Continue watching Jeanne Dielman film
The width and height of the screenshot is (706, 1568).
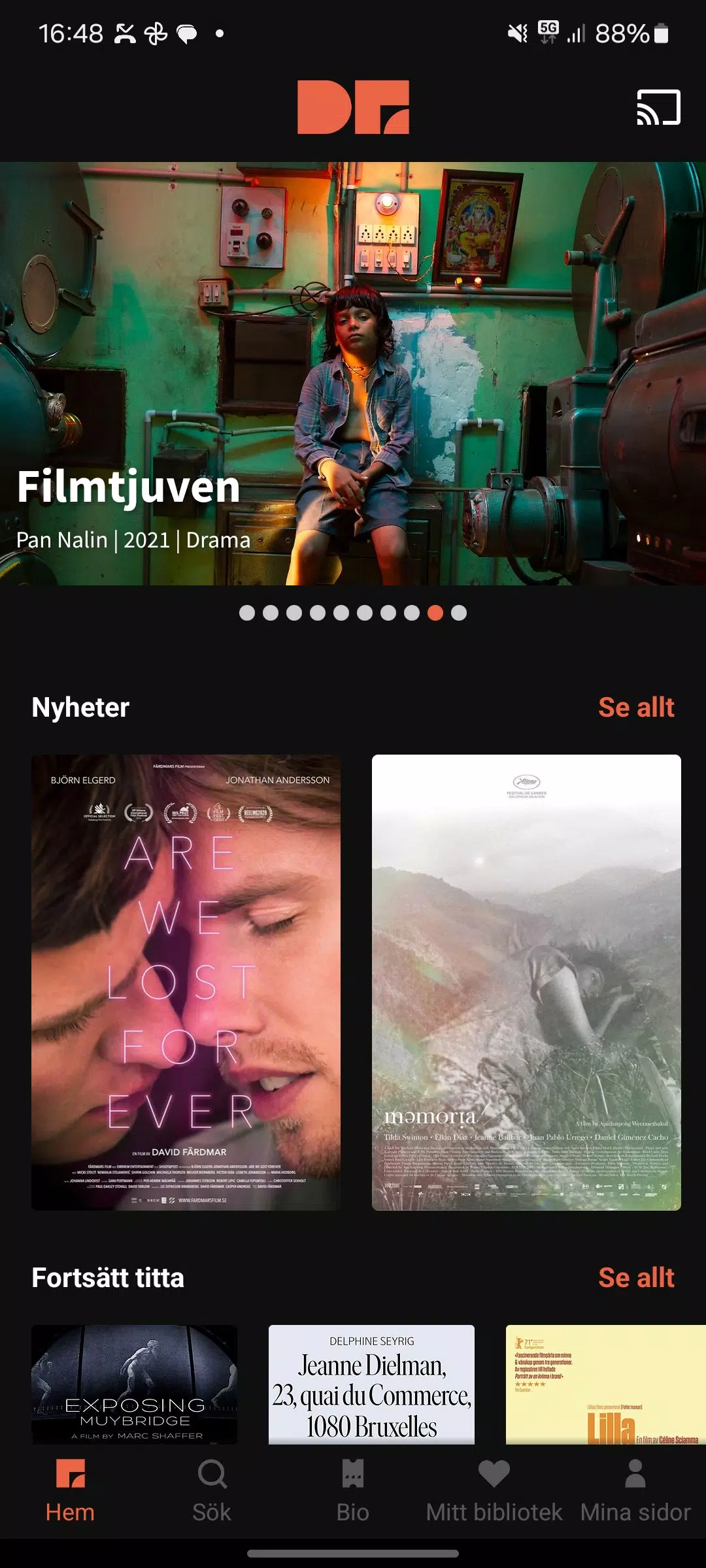point(371,1384)
